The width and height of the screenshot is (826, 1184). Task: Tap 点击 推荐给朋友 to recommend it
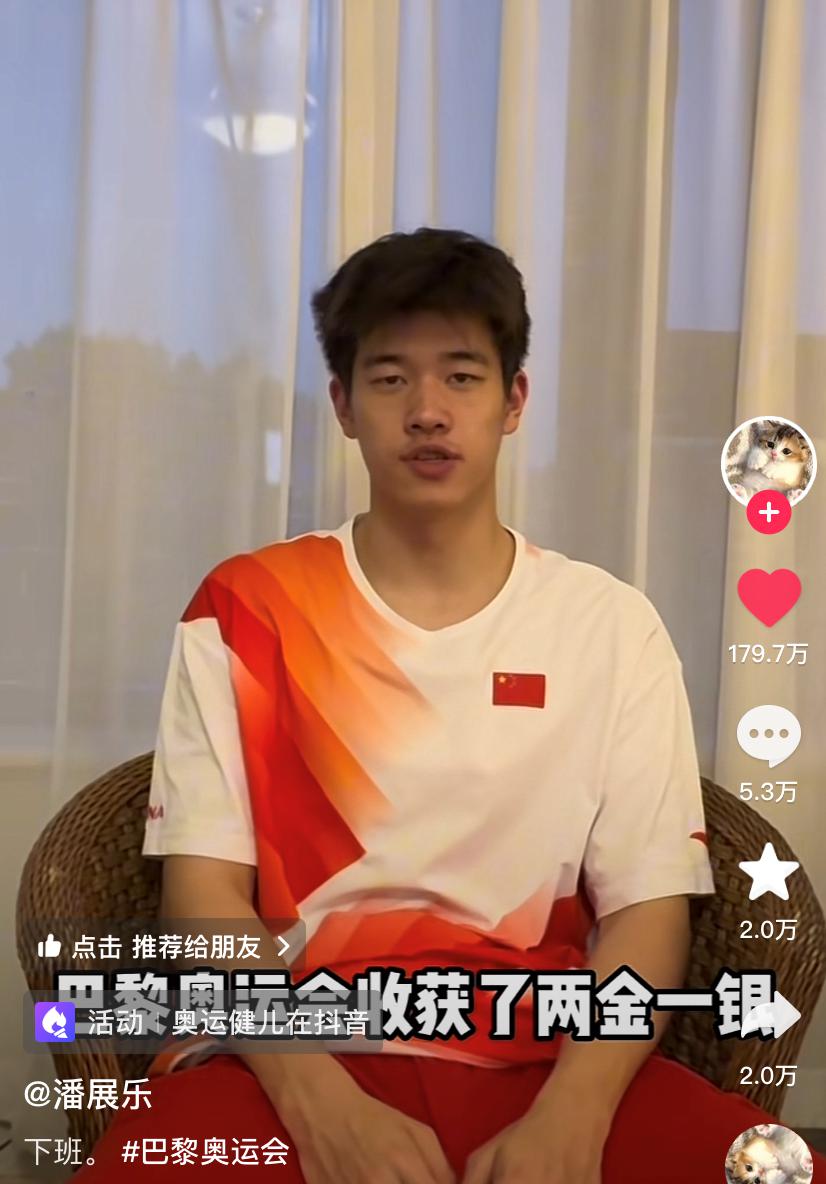(x=165, y=946)
